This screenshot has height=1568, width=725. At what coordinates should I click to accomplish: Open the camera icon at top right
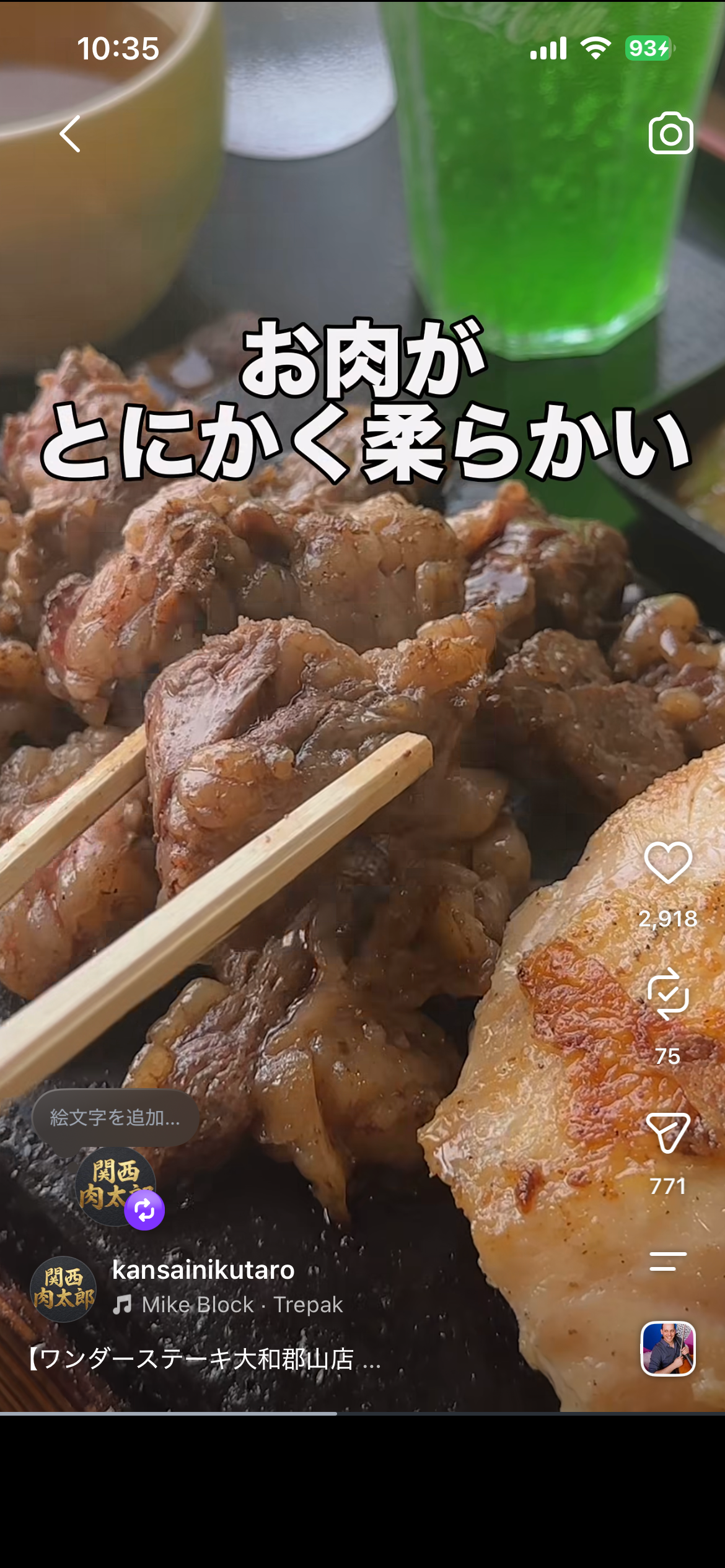670,133
